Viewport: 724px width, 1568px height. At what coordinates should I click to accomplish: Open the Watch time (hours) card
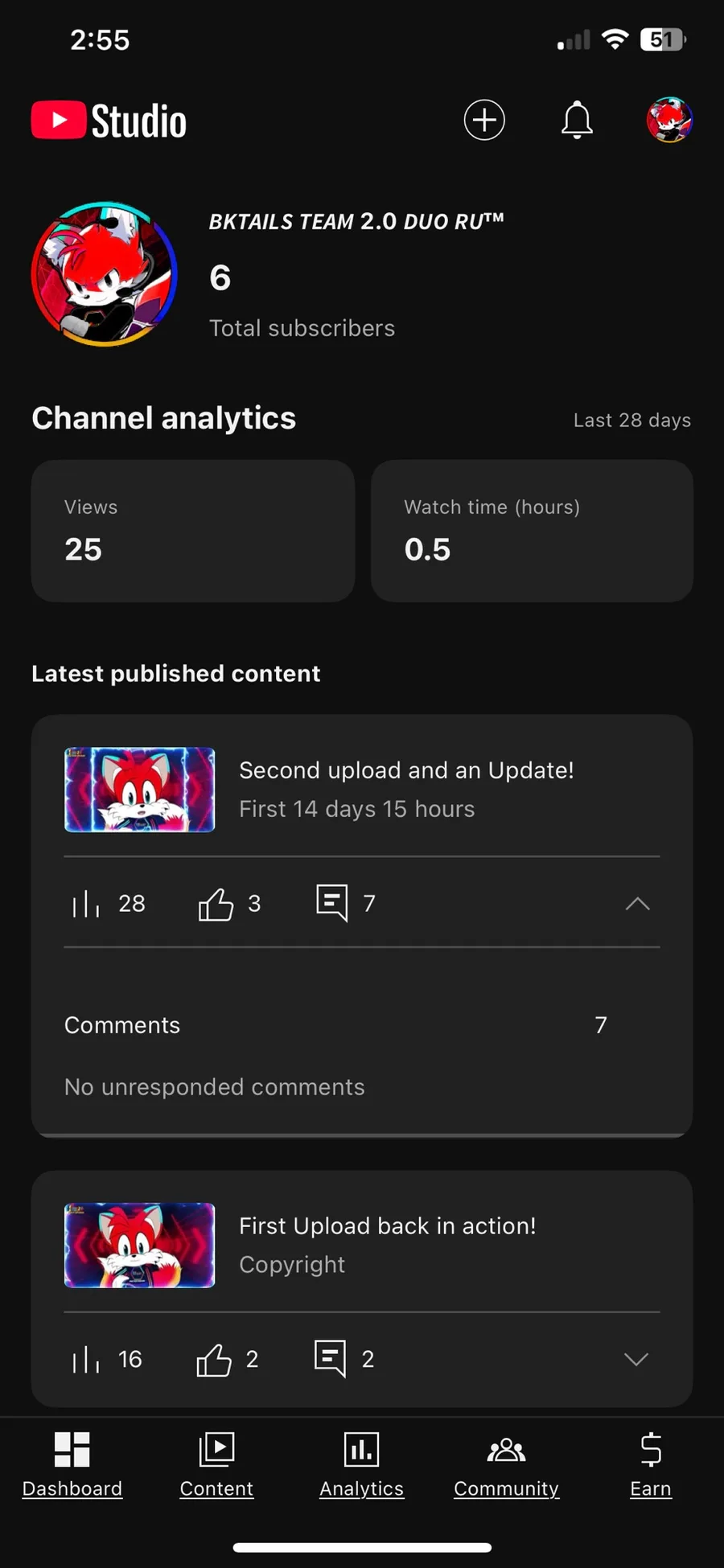[x=532, y=531]
